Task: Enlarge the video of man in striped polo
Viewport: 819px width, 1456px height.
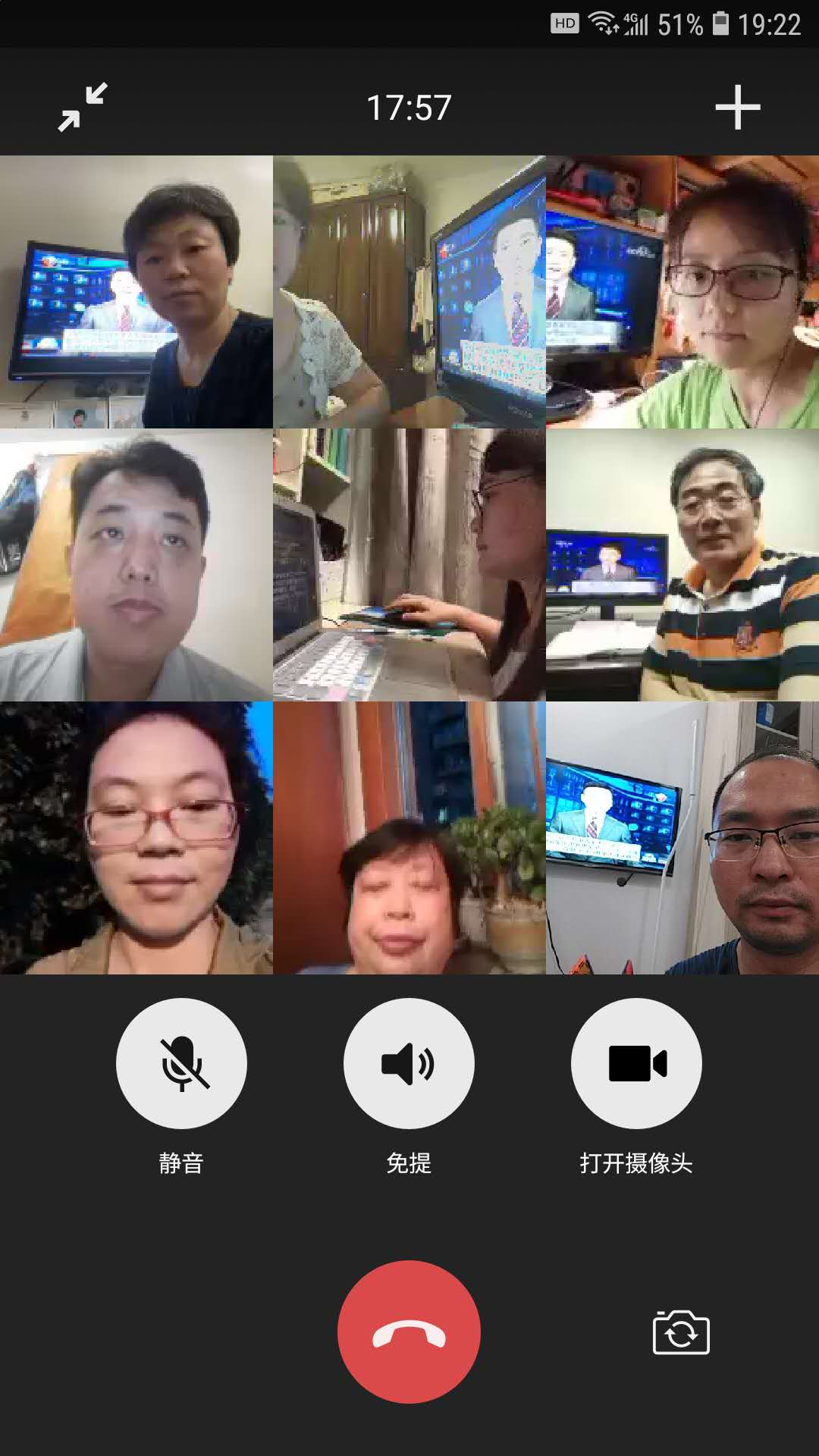Action: pyautogui.click(x=682, y=565)
